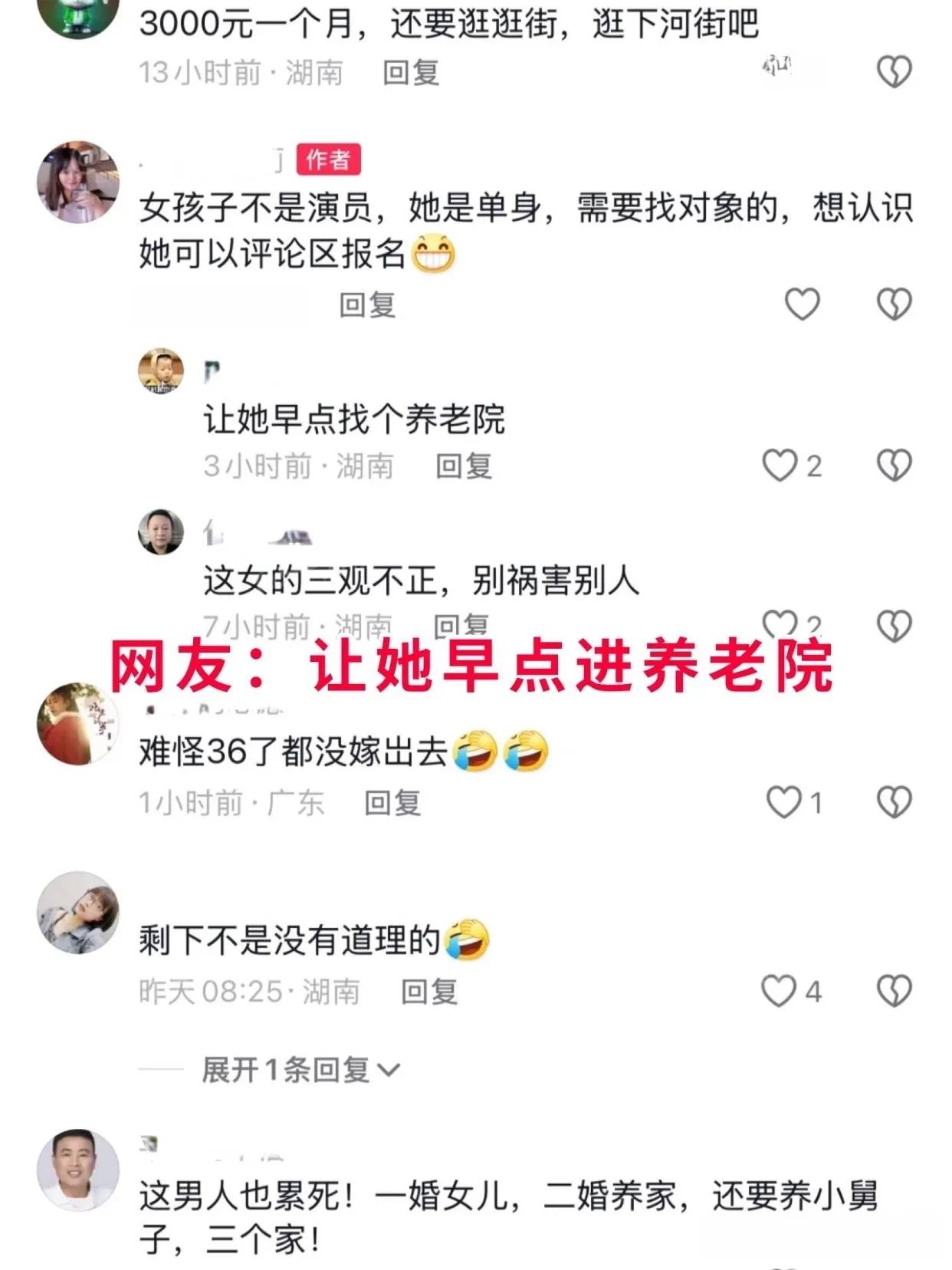Like the comment 难怪36了都没嫁出去

click(784, 802)
